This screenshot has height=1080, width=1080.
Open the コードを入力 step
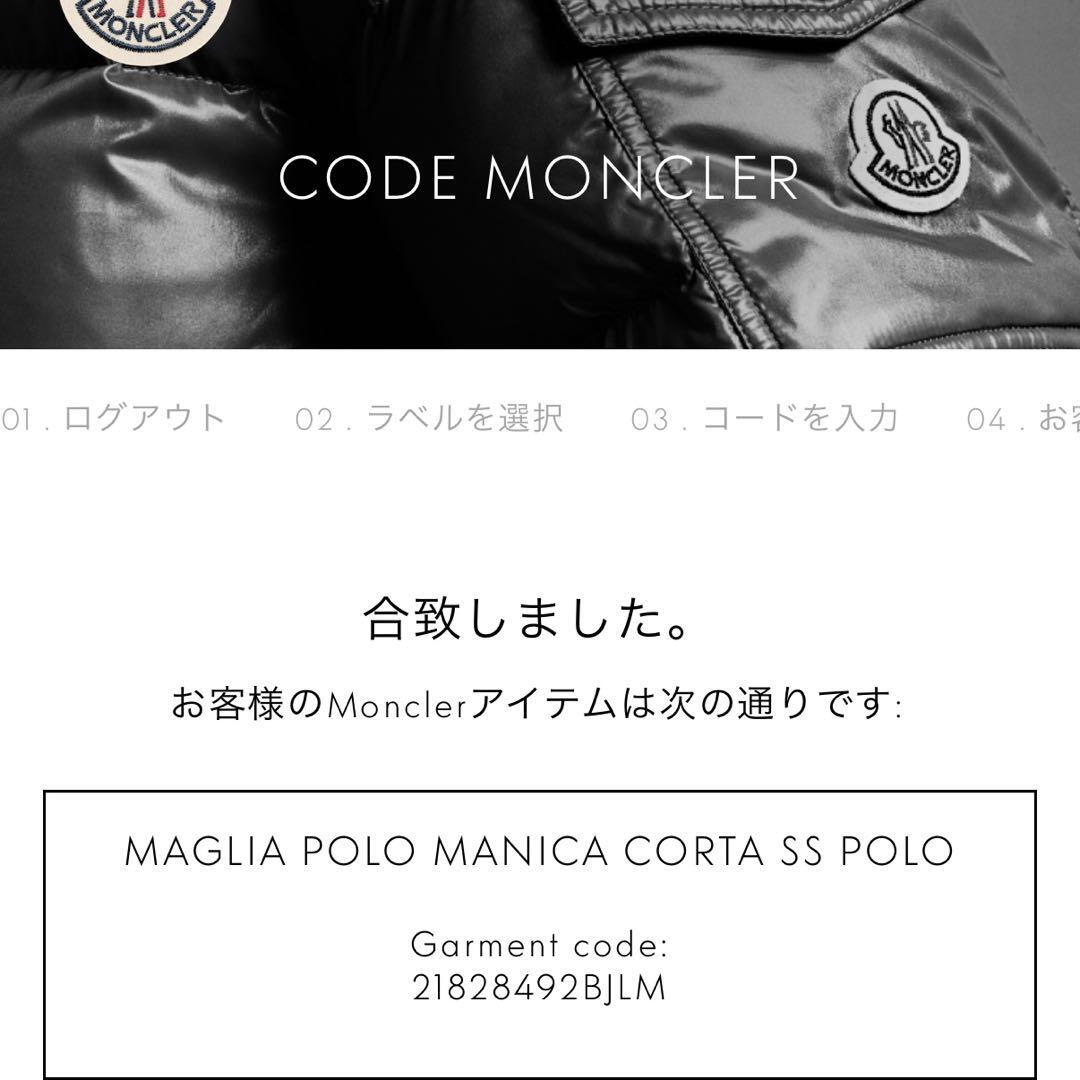coord(765,418)
